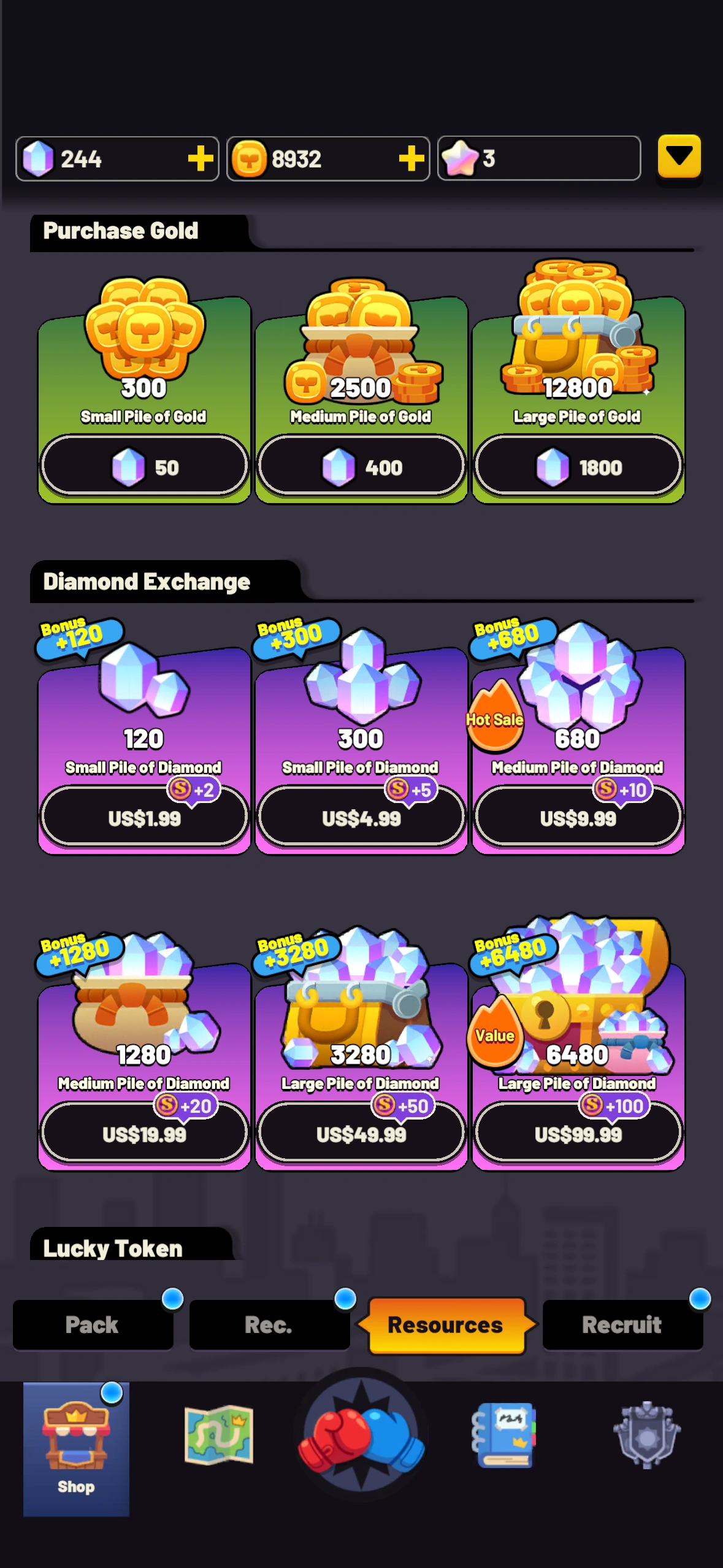
Task: Buy Small Pile of Gold for 50 diamonds
Action: (144, 466)
